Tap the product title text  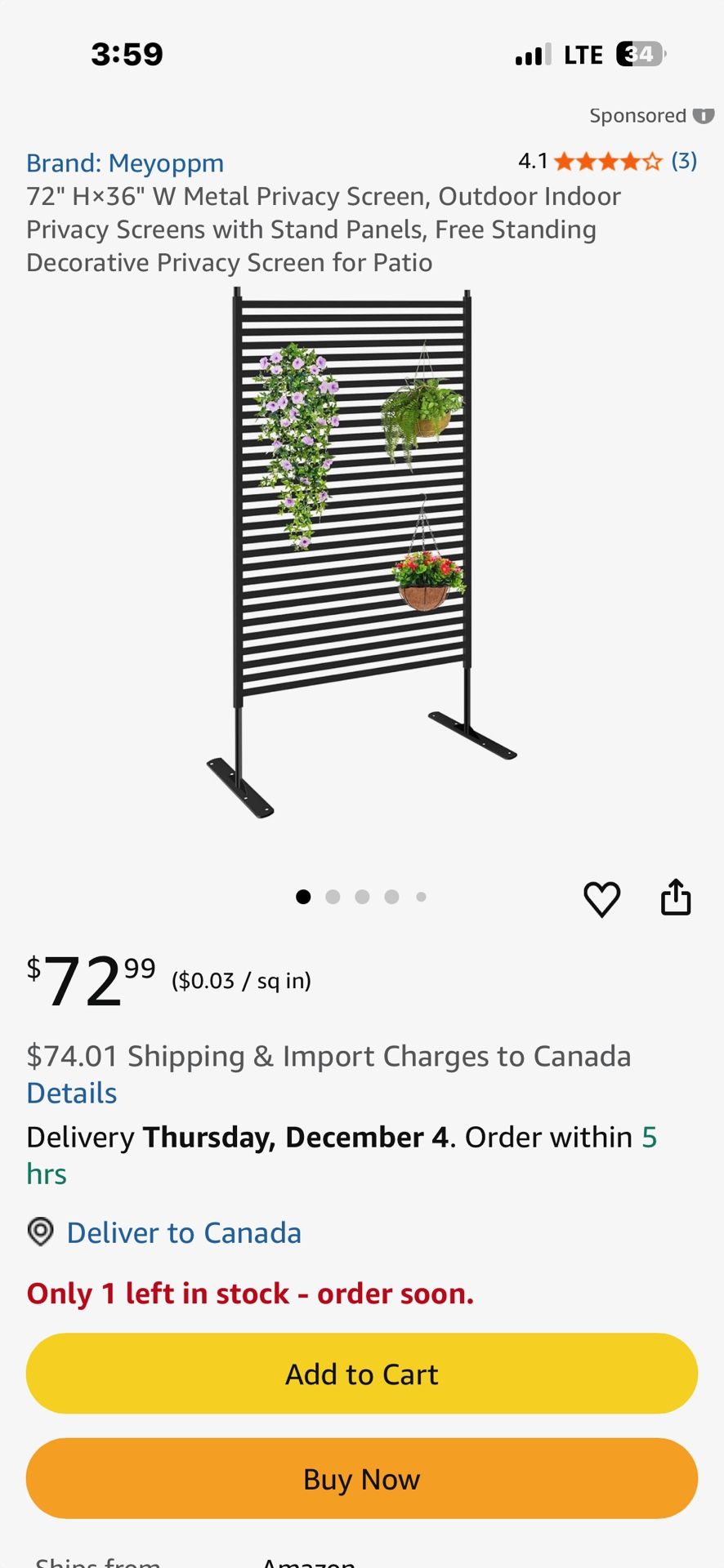323,229
